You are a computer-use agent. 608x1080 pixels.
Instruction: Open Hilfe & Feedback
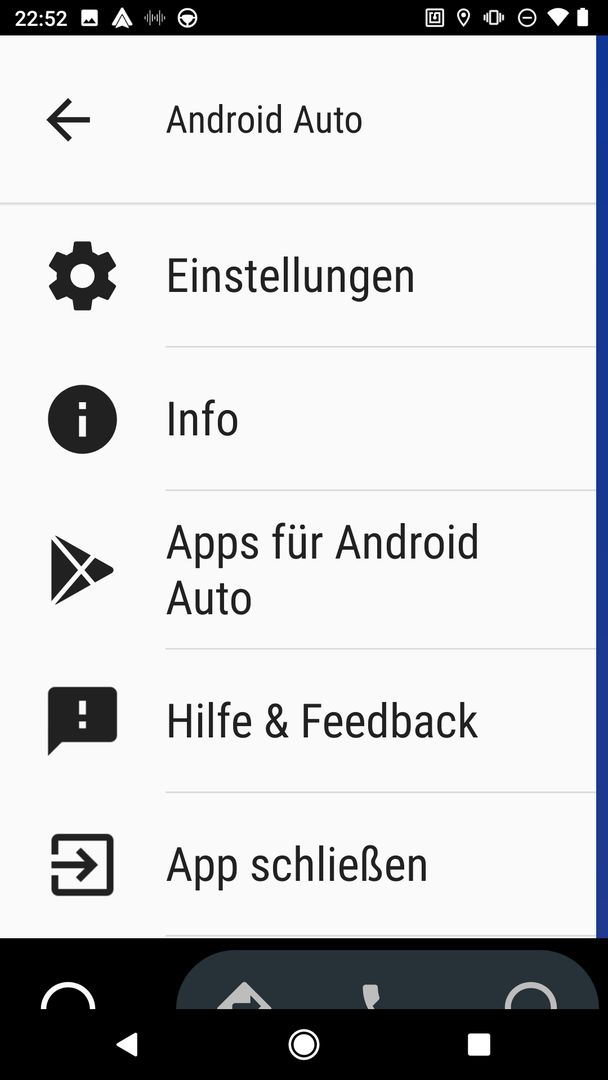click(297, 721)
